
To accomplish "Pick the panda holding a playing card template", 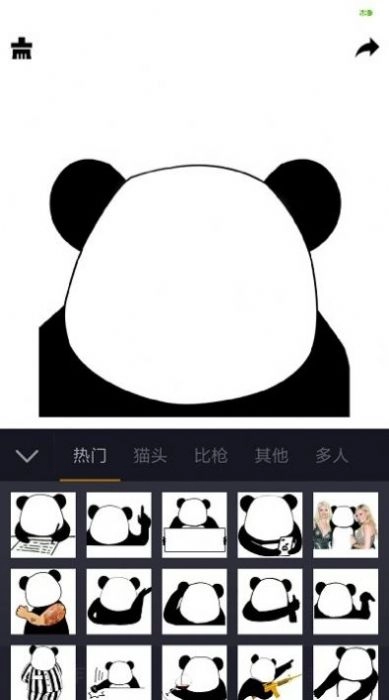I will tap(270, 525).
